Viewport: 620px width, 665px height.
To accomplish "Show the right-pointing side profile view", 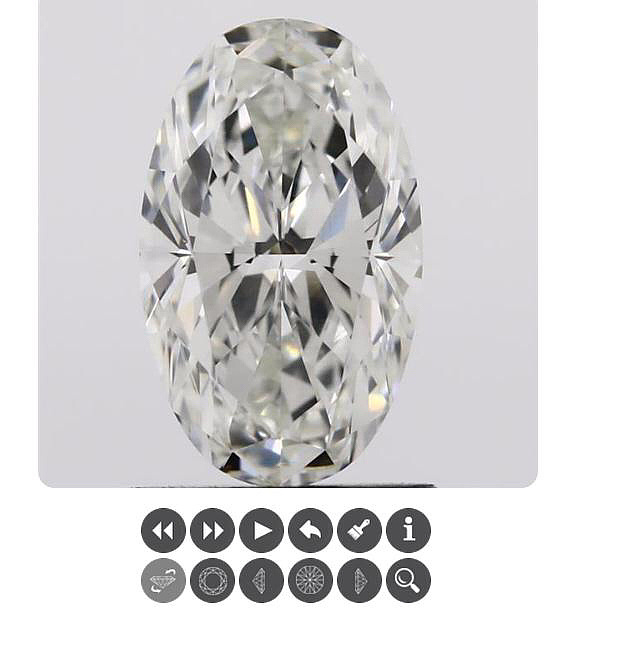I will pyautogui.click(x=359, y=580).
